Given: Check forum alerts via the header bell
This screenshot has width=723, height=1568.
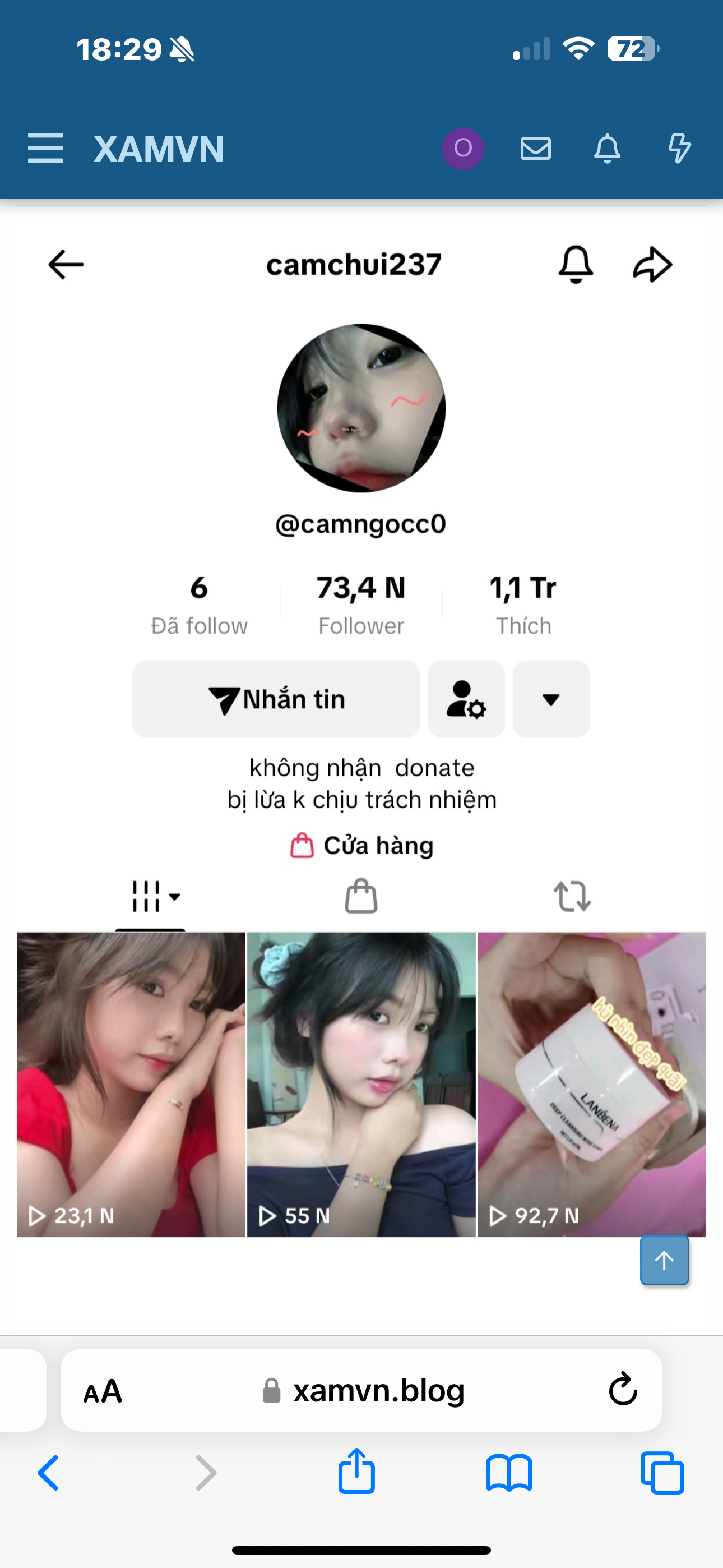Looking at the screenshot, I should tap(607, 149).
